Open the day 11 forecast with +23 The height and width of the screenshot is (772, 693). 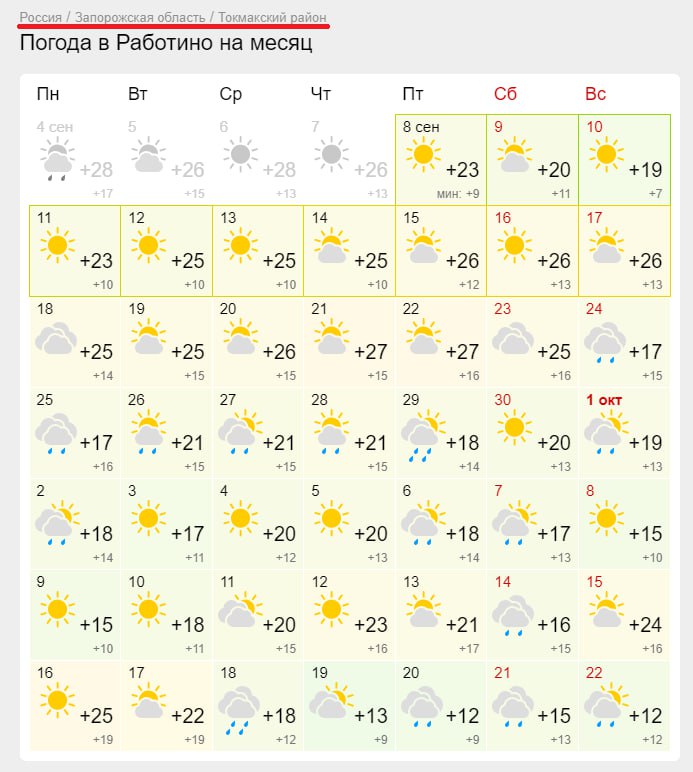pyautogui.click(x=75, y=251)
